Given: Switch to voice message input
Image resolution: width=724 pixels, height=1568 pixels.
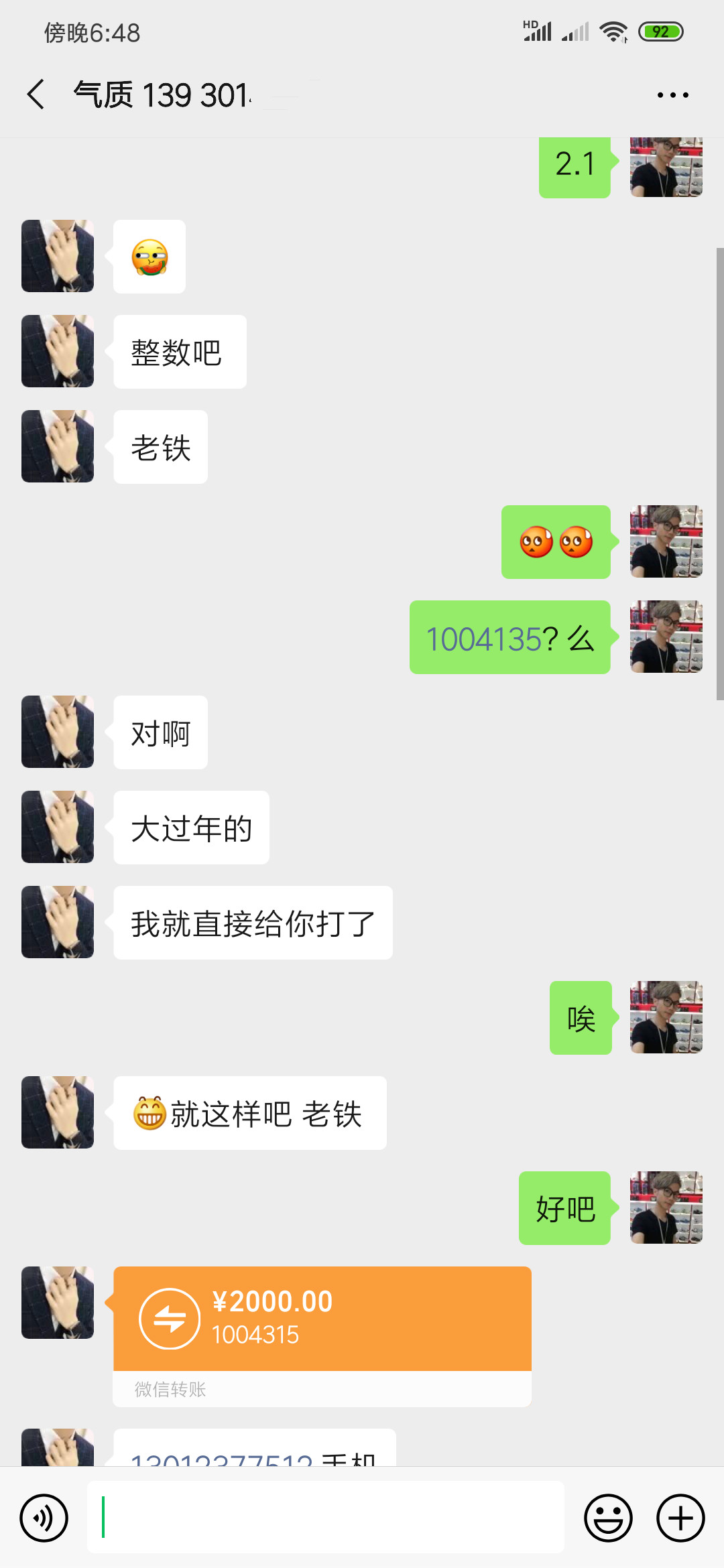Looking at the screenshot, I should coord(44,1518).
